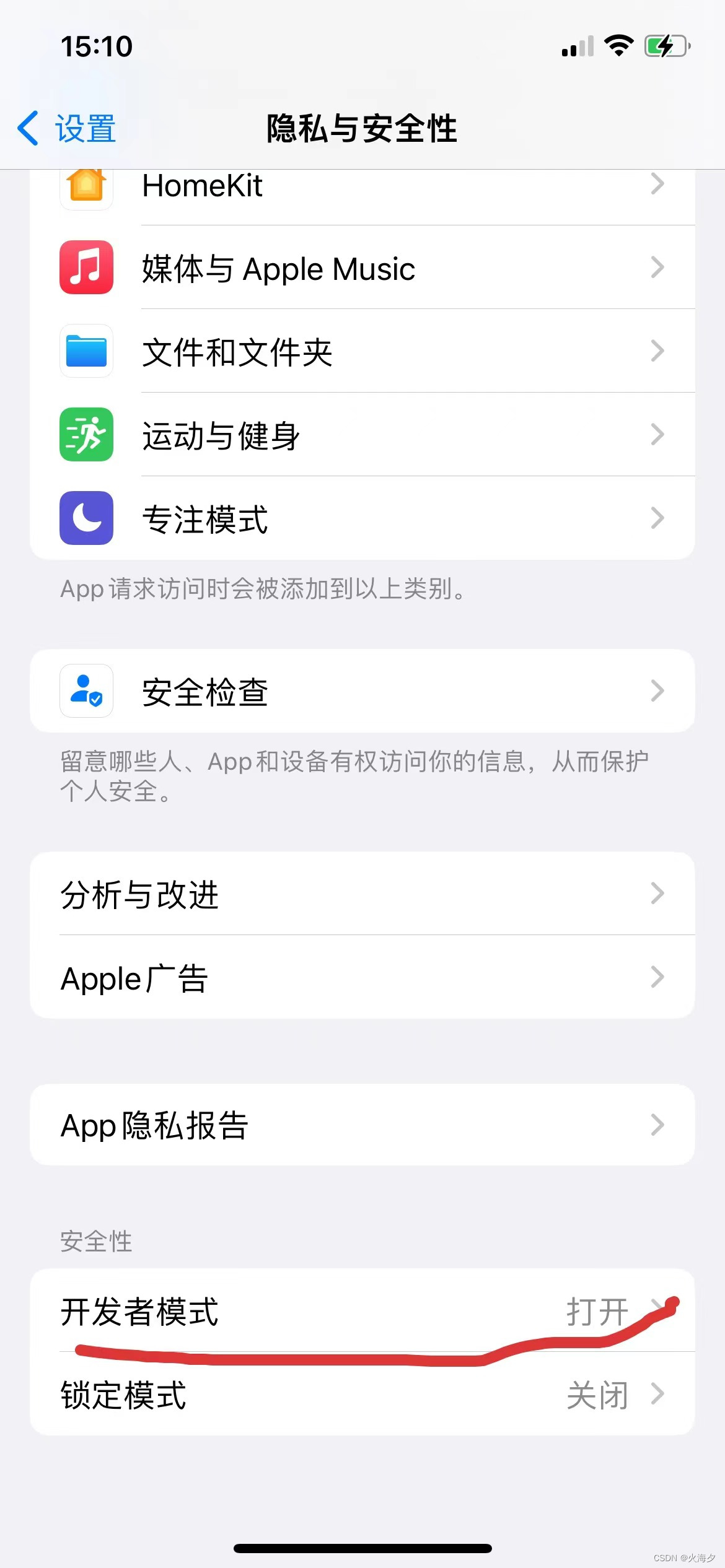Expand Apple 广告 with the arrow
Image resolution: width=725 pixels, height=1568 pixels.
pyautogui.click(x=658, y=977)
